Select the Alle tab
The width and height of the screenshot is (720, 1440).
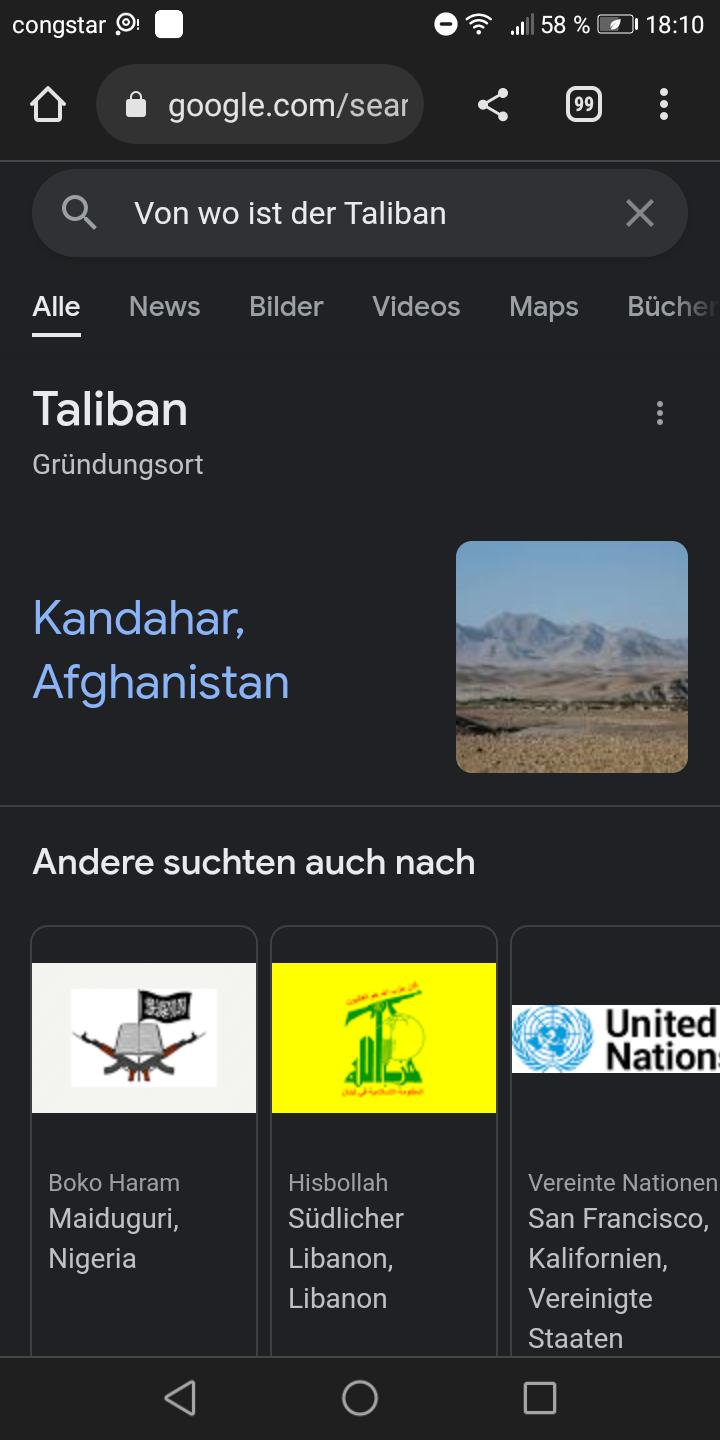(56, 306)
